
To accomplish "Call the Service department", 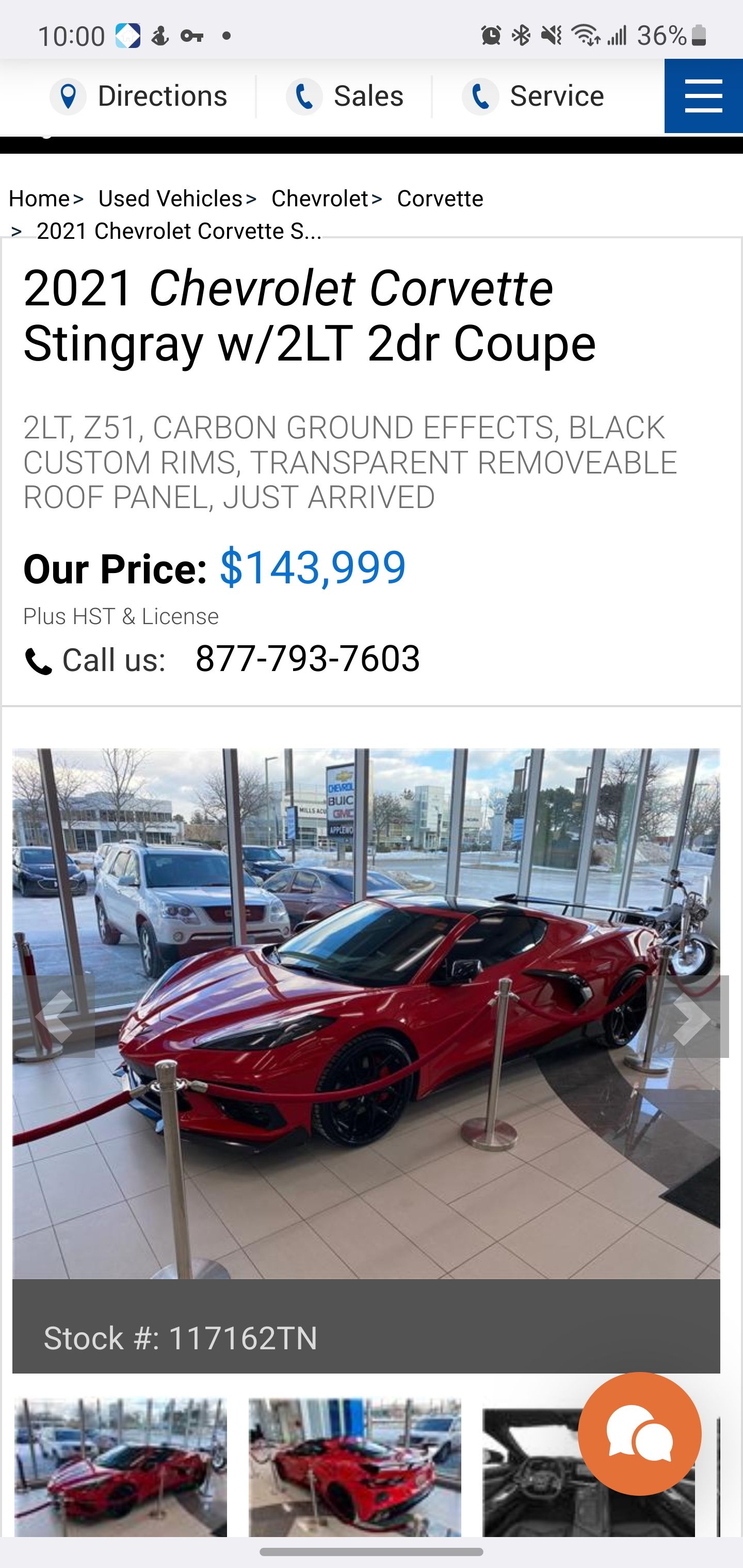I will coord(534,96).
